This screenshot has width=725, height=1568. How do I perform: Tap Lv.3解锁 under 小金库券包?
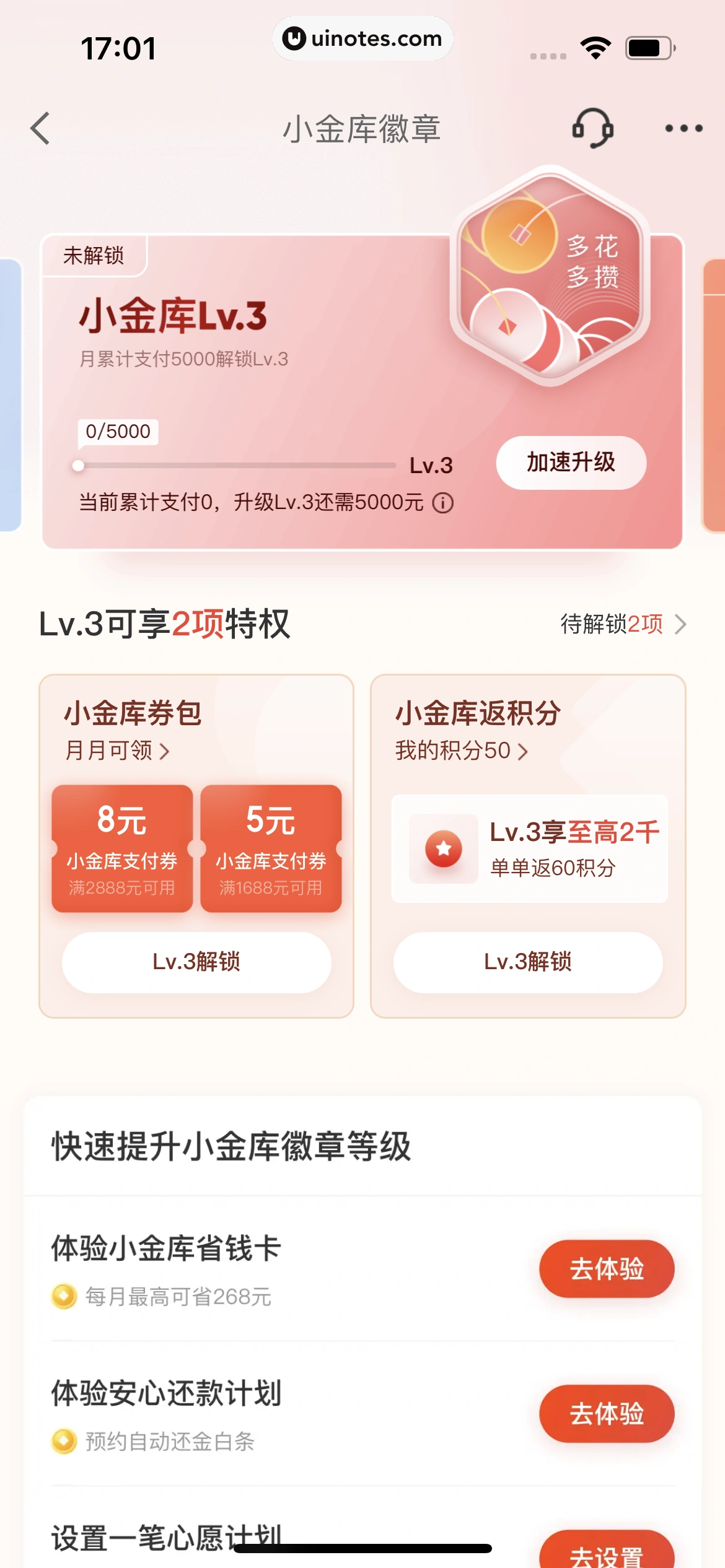click(196, 962)
